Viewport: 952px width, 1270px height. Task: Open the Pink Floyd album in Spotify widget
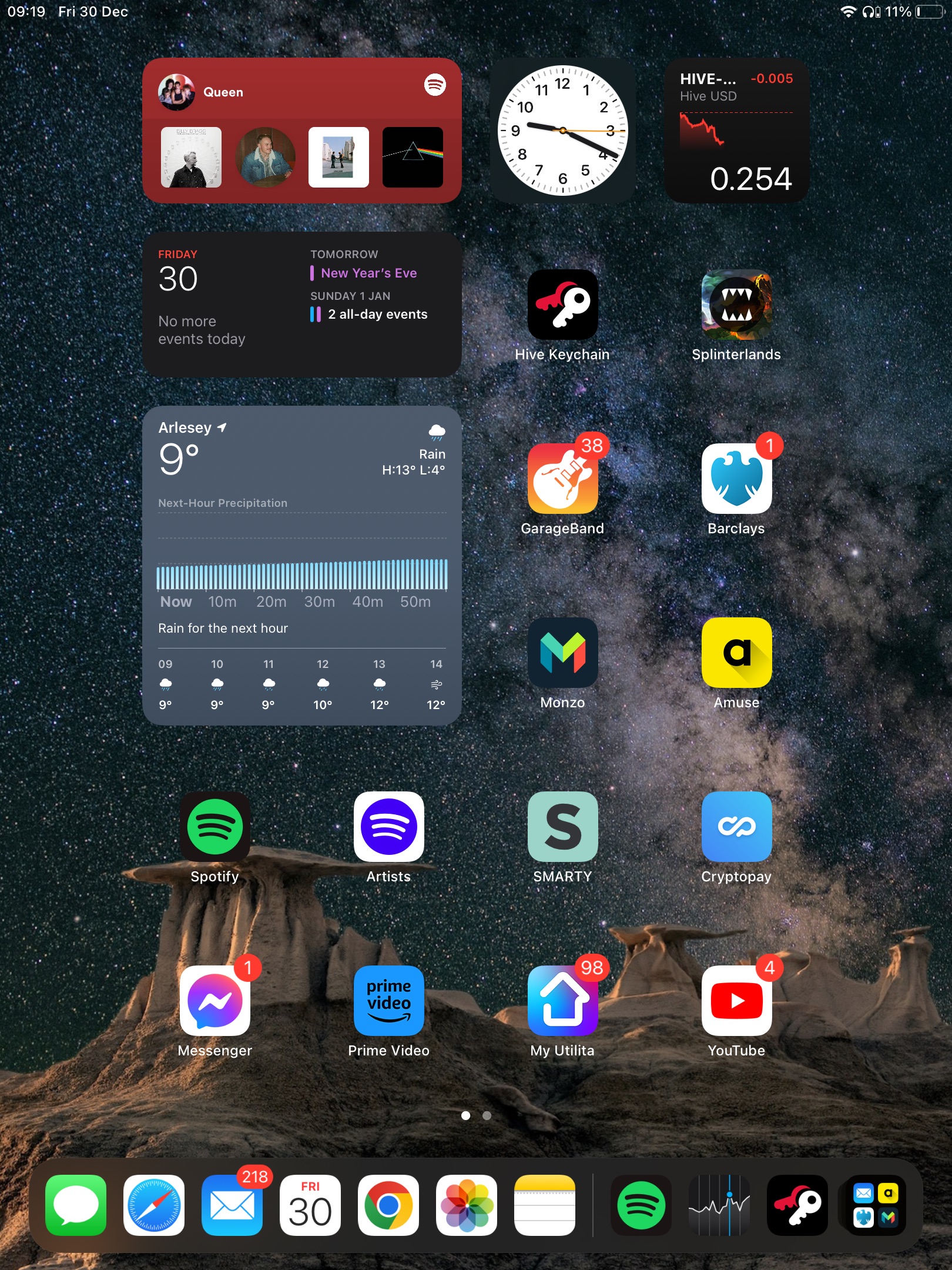[413, 157]
